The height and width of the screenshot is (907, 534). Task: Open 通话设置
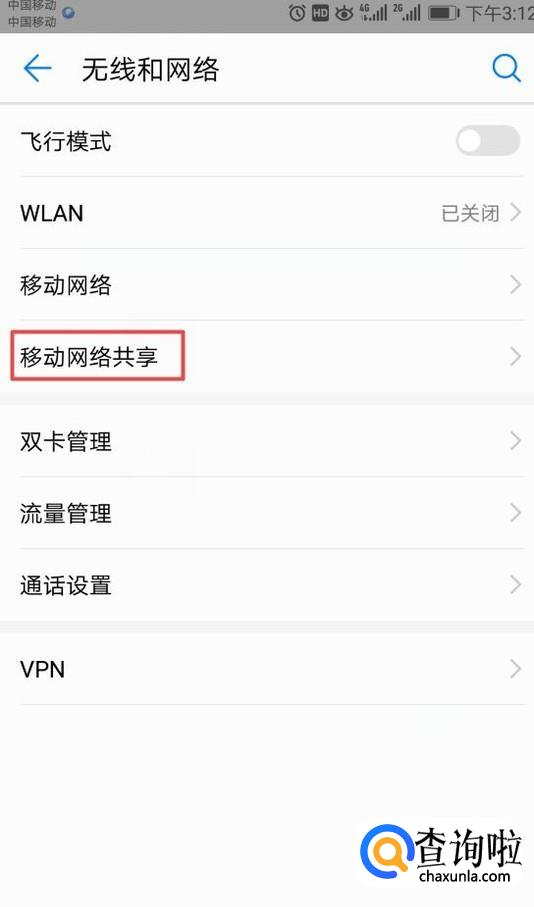pyautogui.click(x=267, y=585)
